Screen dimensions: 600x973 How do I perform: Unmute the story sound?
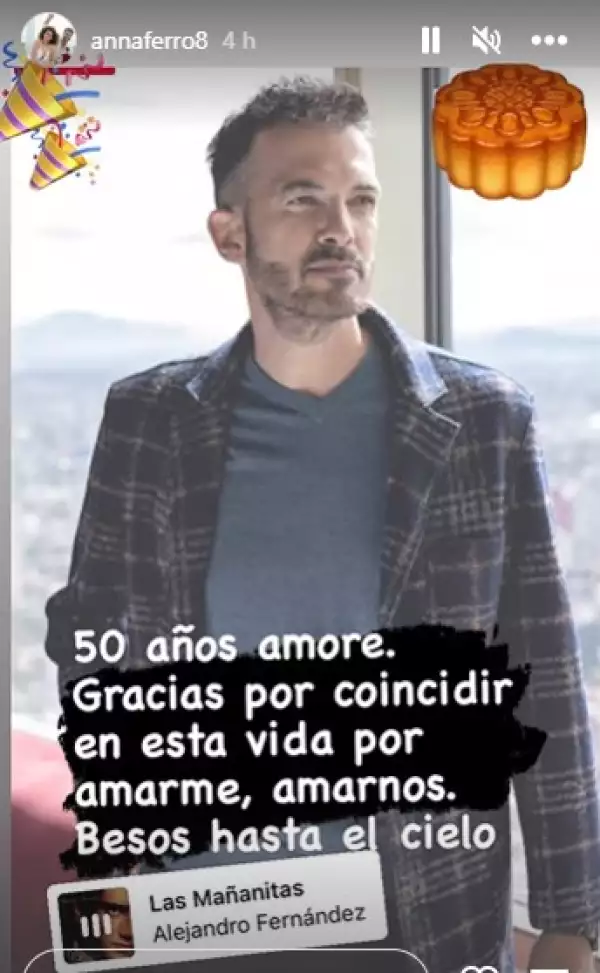pos(486,40)
